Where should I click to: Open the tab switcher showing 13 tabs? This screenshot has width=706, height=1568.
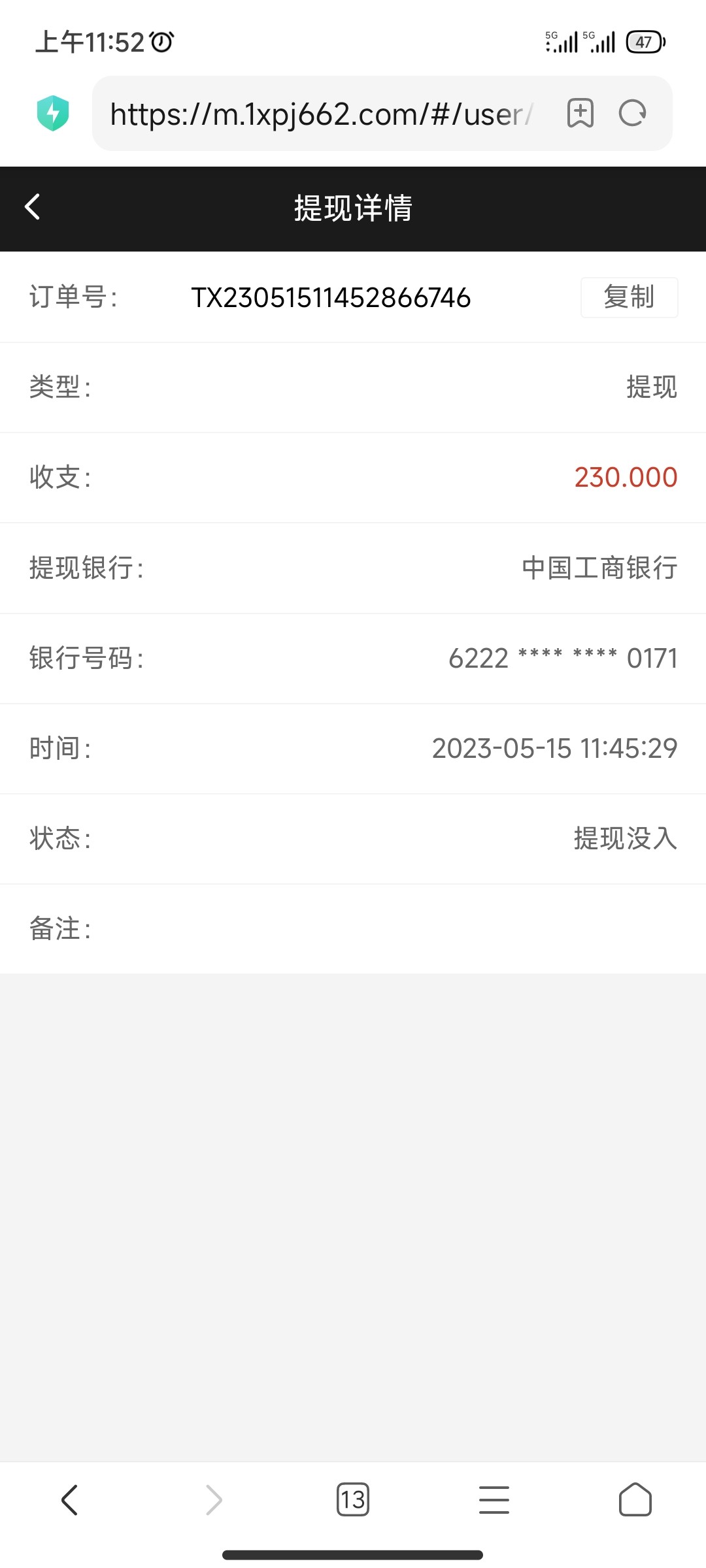(353, 1499)
